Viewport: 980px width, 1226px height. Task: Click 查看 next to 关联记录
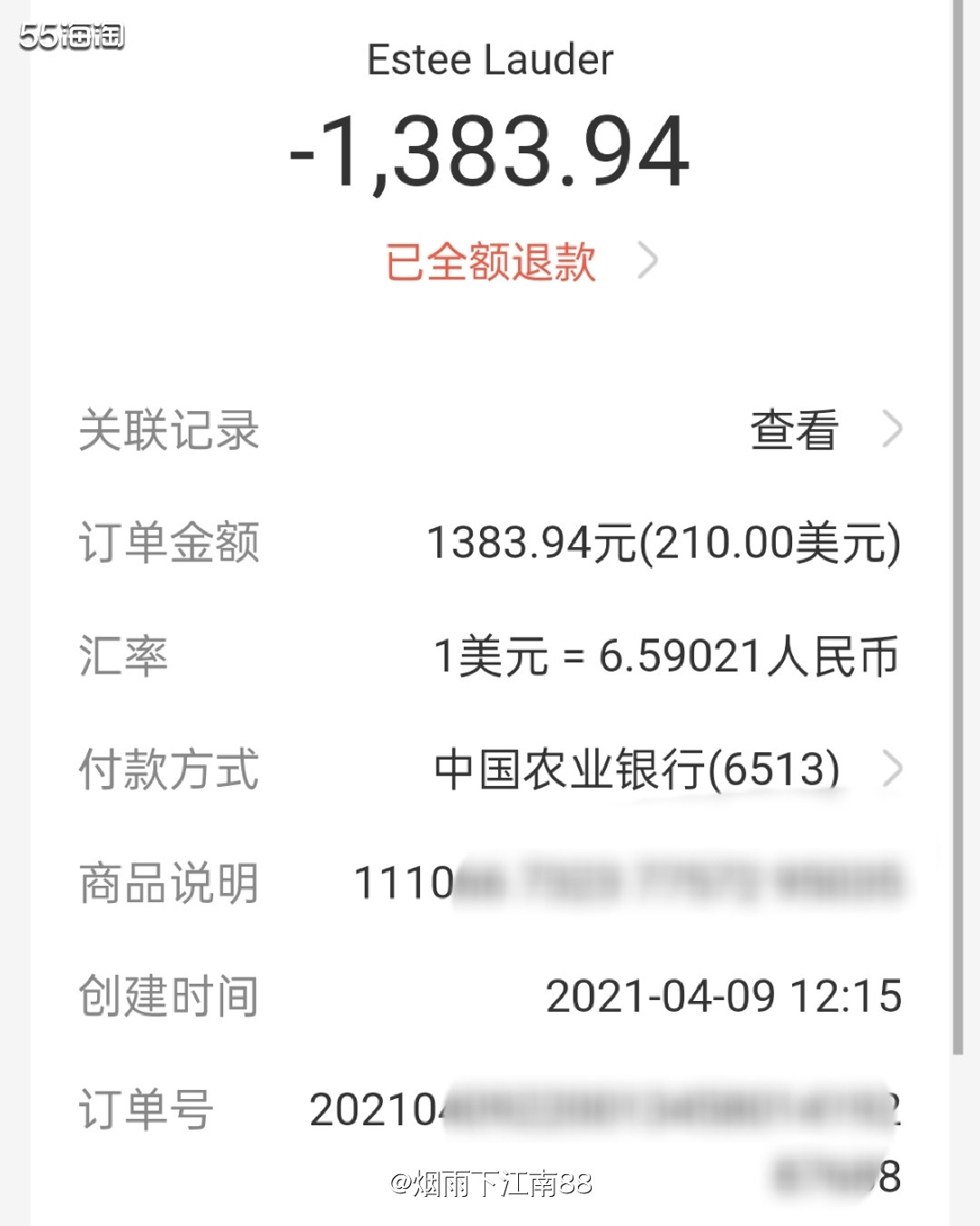[794, 431]
